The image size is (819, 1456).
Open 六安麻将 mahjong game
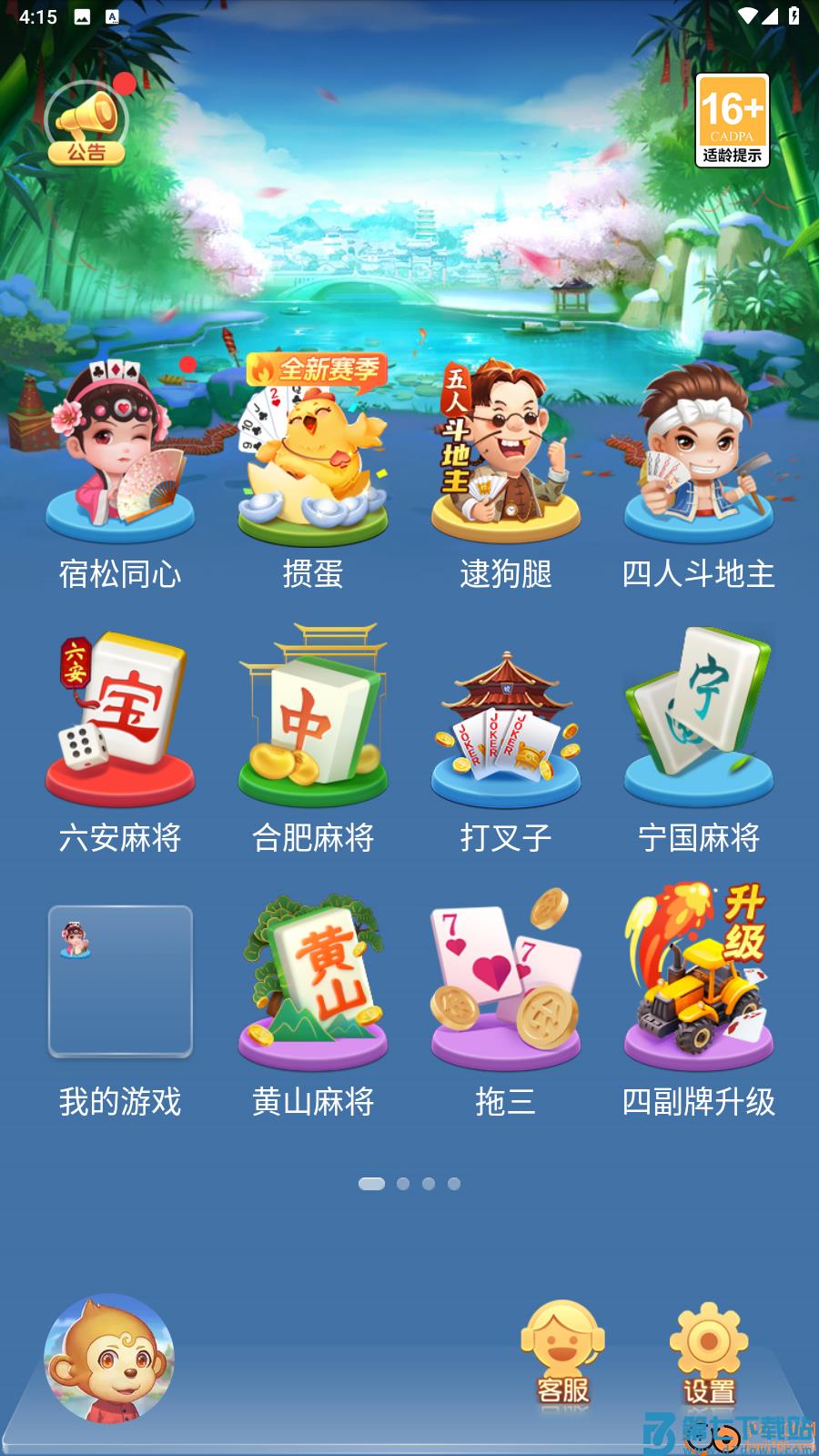tap(119, 719)
